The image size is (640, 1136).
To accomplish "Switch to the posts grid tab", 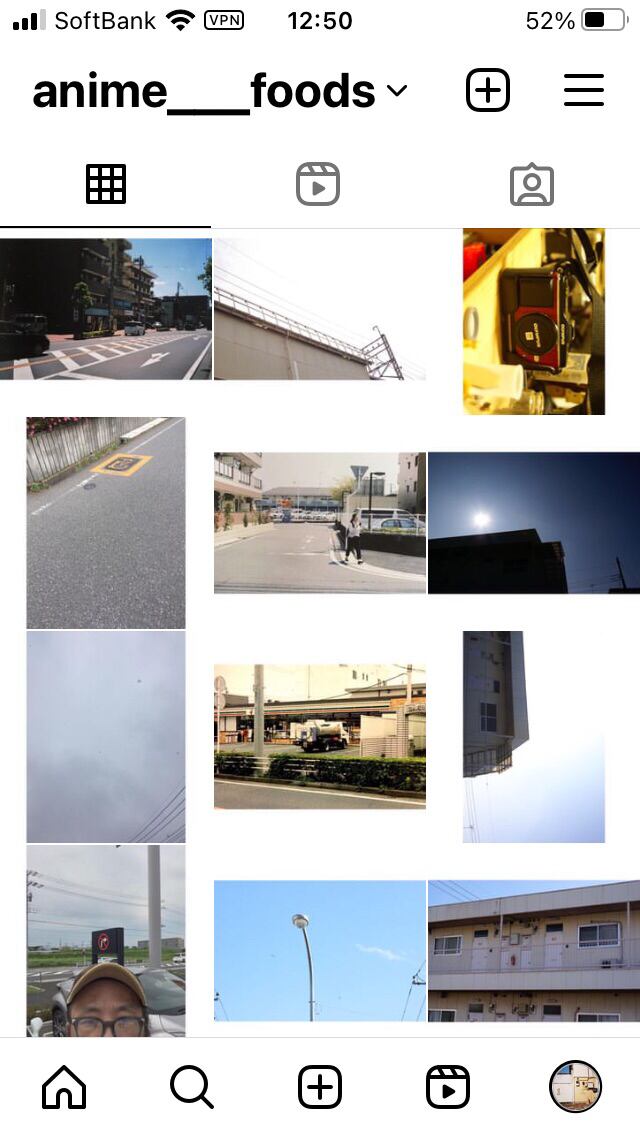I will (x=106, y=185).
